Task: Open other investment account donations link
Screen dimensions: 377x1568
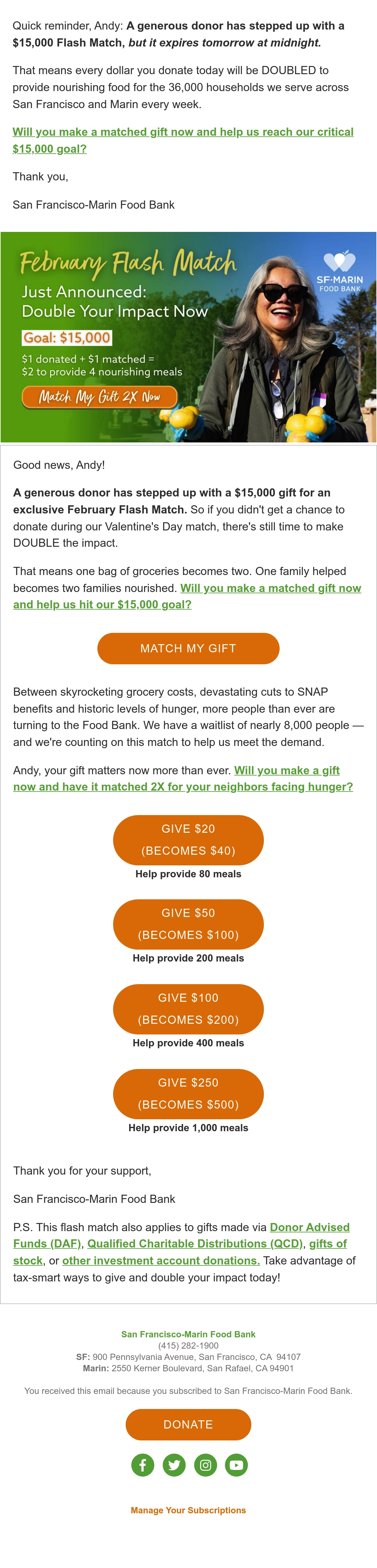Action: pos(161,1260)
